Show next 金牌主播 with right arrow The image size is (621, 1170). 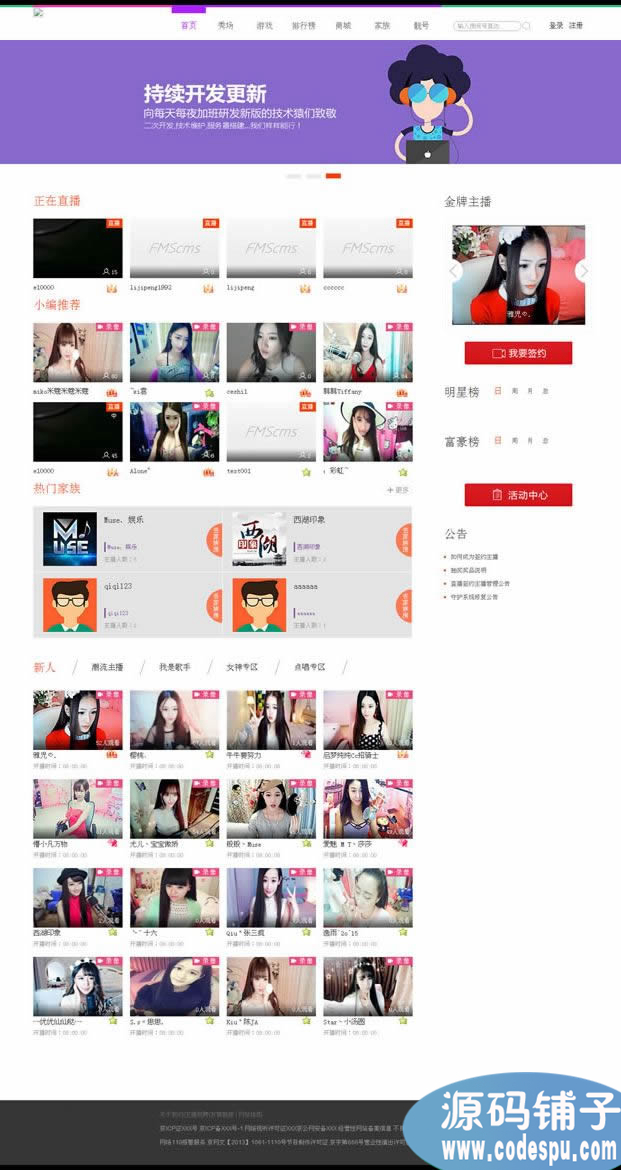tap(583, 271)
